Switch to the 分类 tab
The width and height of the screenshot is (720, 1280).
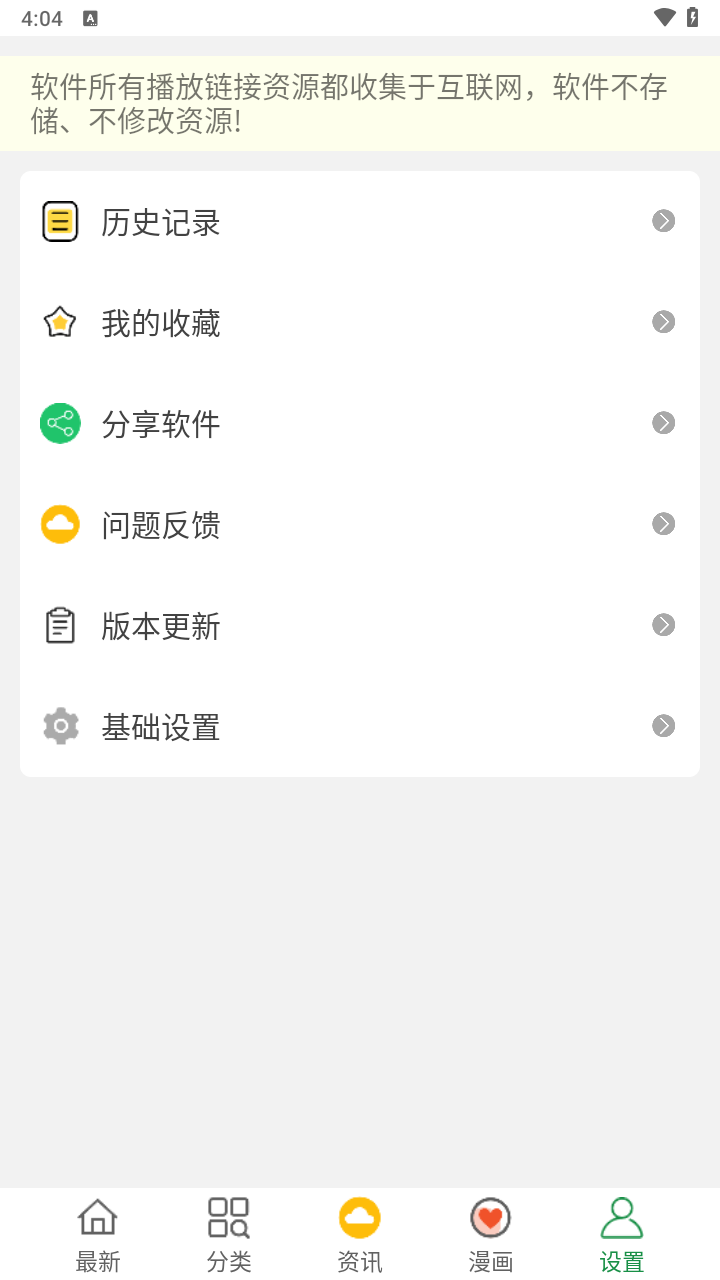coord(229,1235)
